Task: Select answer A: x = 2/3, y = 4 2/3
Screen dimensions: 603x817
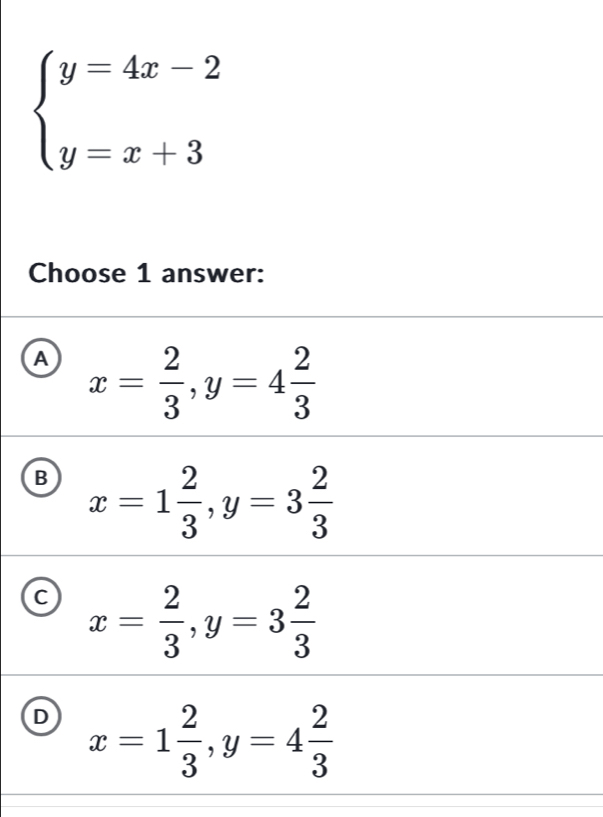Action: (44, 356)
